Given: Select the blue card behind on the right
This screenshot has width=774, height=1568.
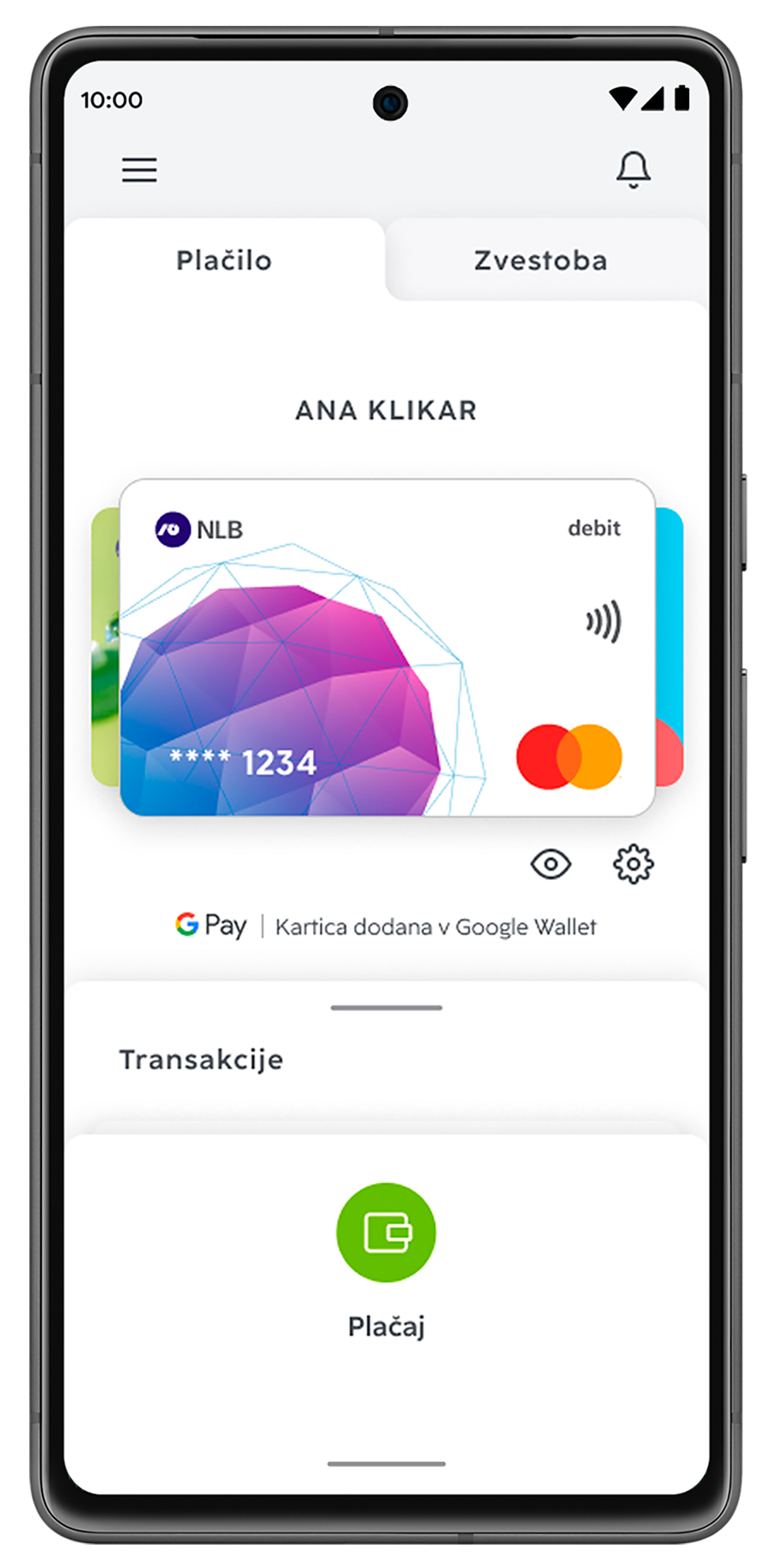Looking at the screenshot, I should click(669, 629).
